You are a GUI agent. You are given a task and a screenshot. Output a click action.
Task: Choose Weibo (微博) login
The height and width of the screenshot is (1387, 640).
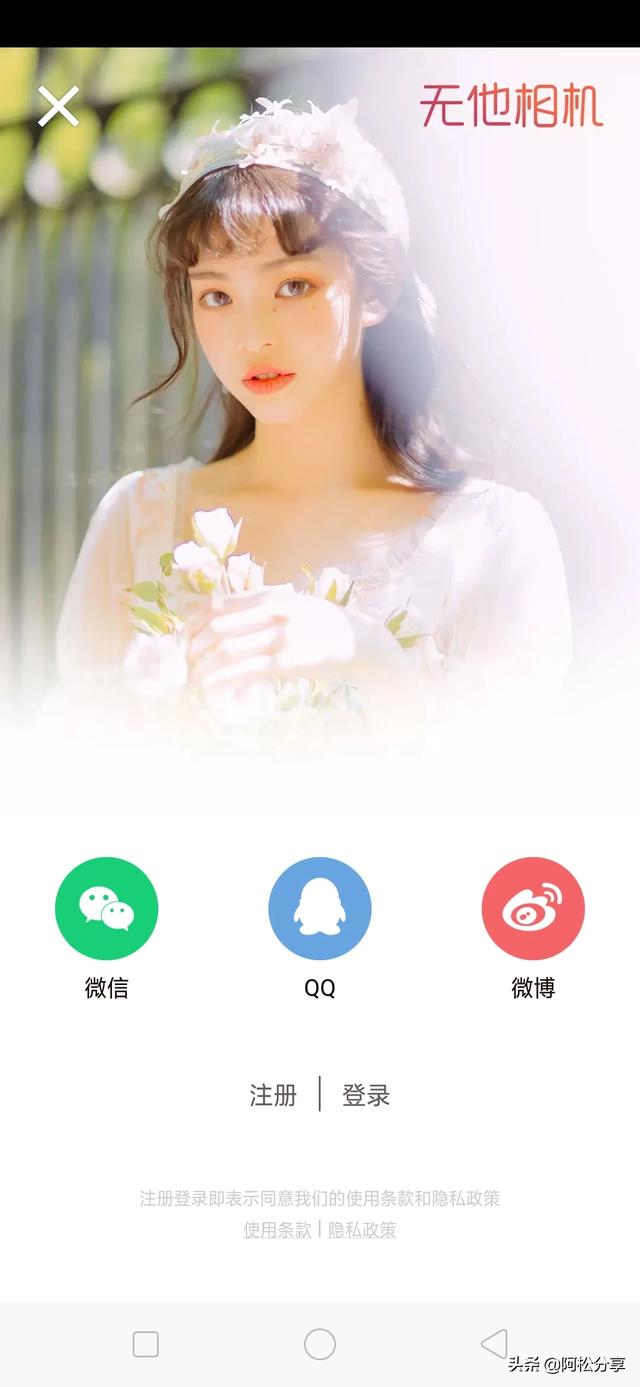click(533, 908)
